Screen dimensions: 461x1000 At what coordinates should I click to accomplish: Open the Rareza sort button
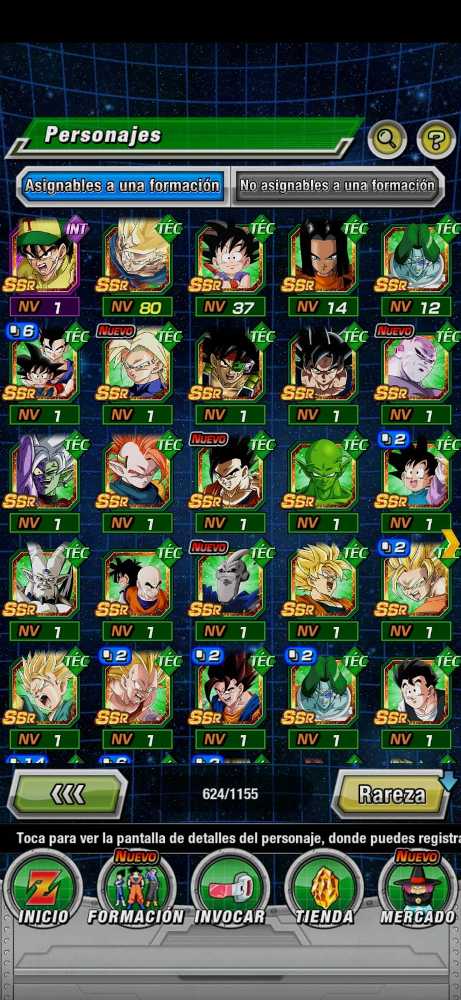[391, 795]
